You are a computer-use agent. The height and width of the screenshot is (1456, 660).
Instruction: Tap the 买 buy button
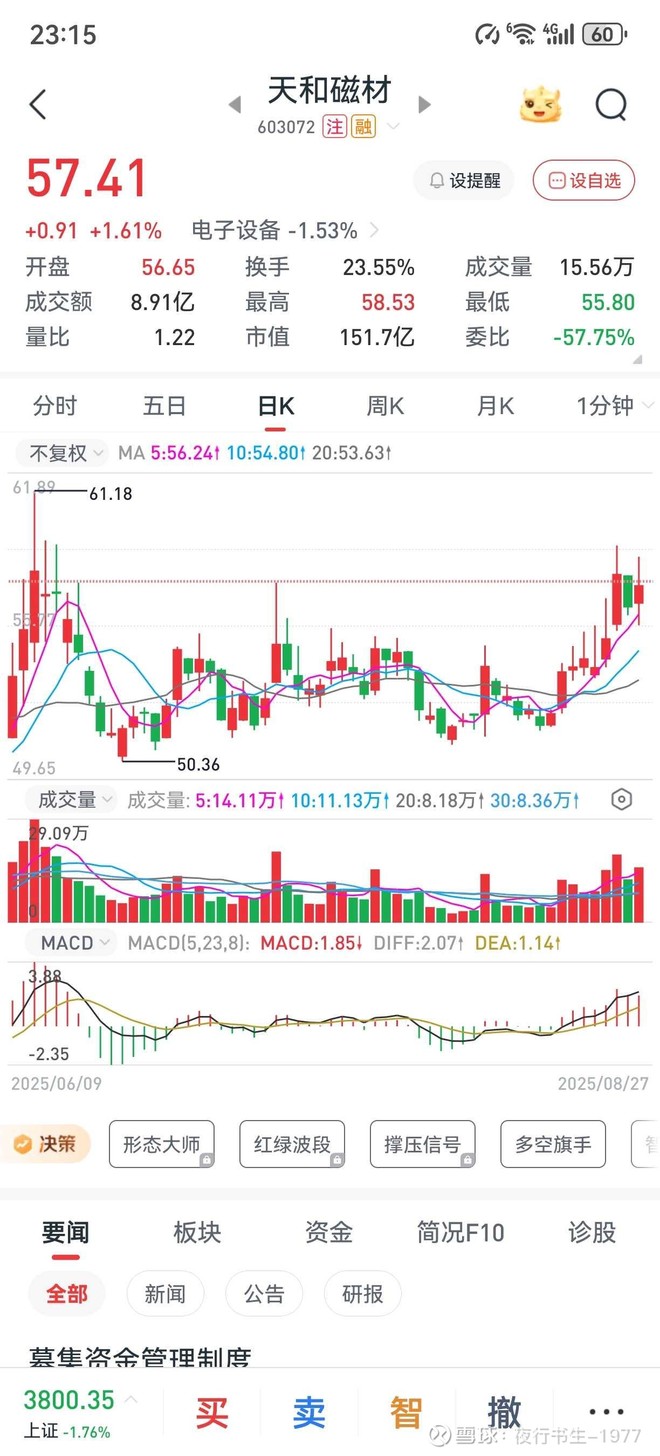point(211,1413)
